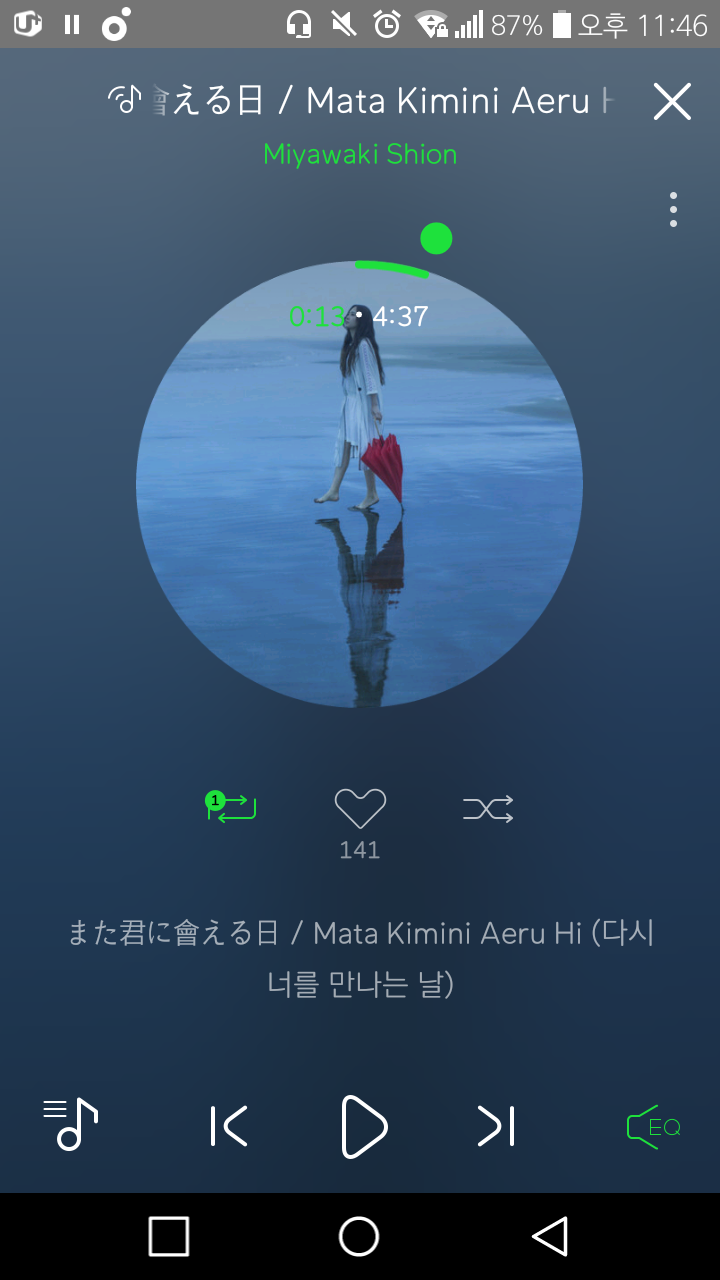
Task: Skip to the previous track
Action: pos(229,1126)
